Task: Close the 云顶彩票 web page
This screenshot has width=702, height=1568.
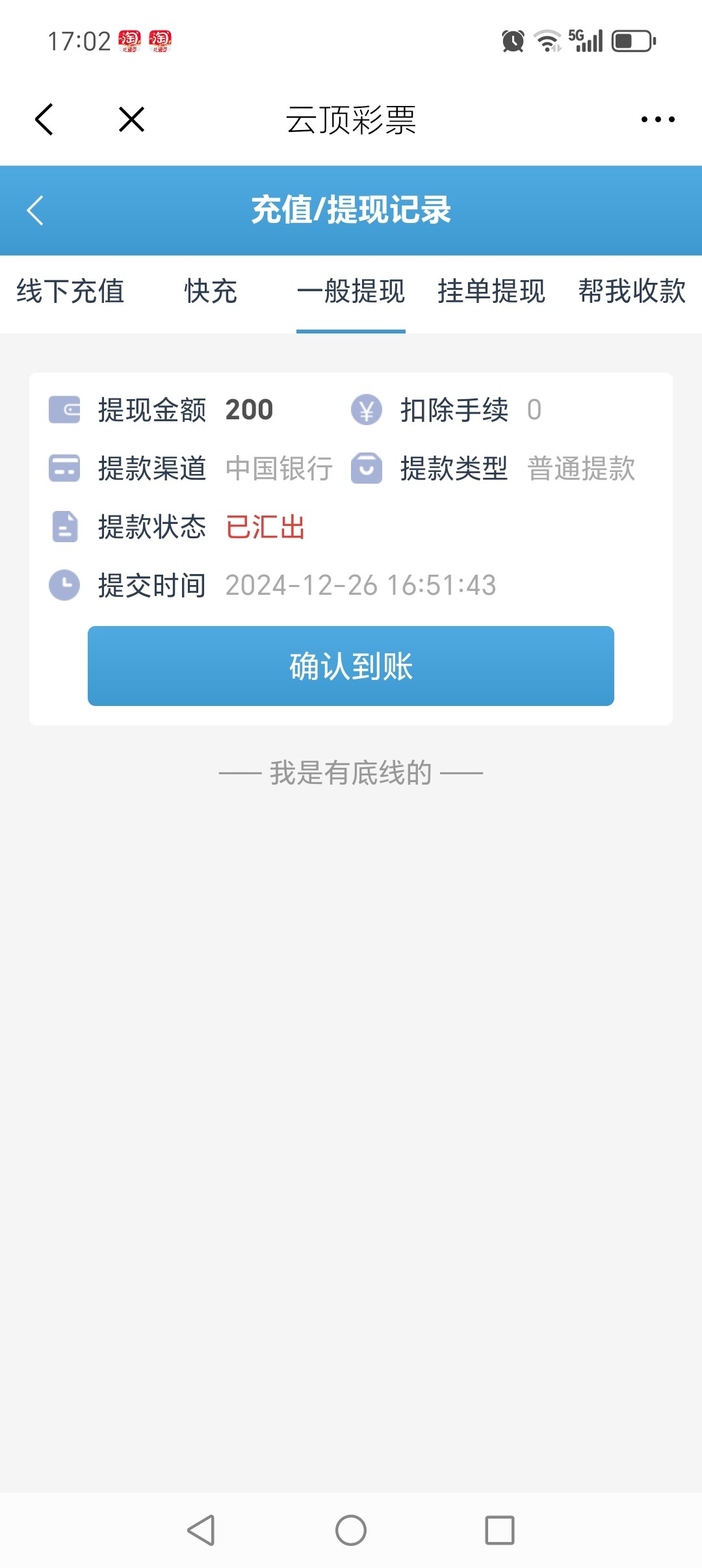Action: [x=131, y=120]
